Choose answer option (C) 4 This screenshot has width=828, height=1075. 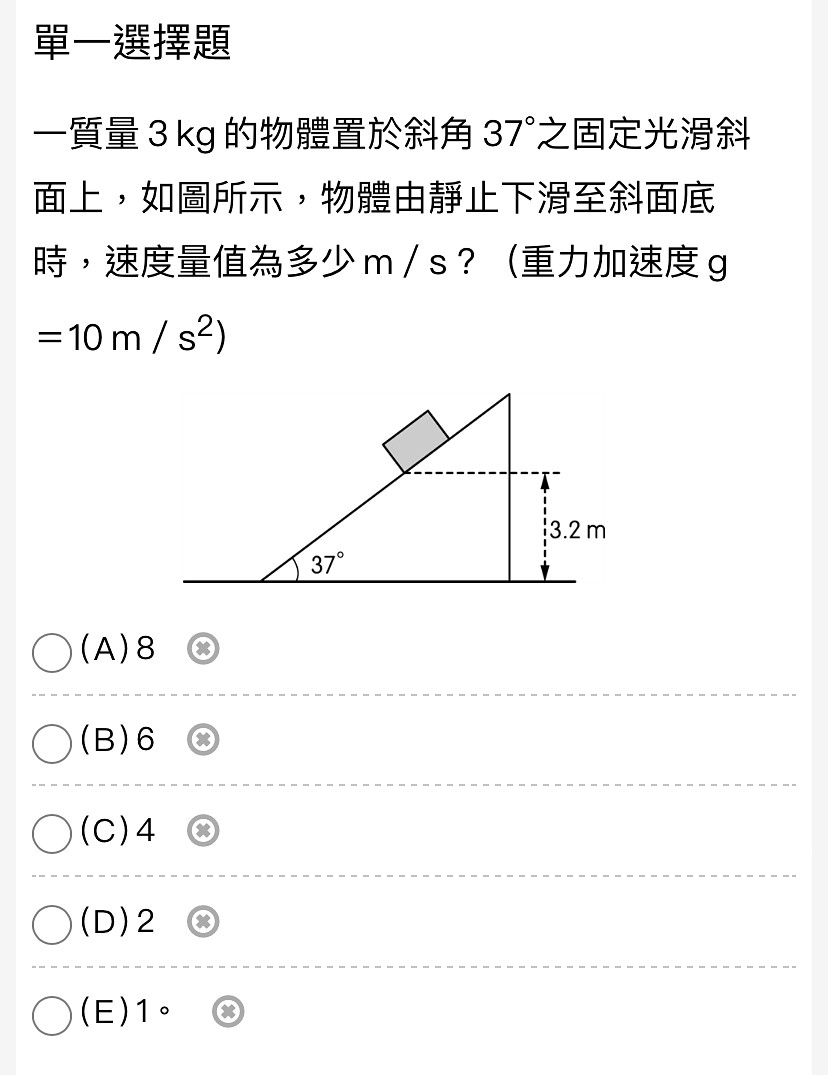point(52,833)
